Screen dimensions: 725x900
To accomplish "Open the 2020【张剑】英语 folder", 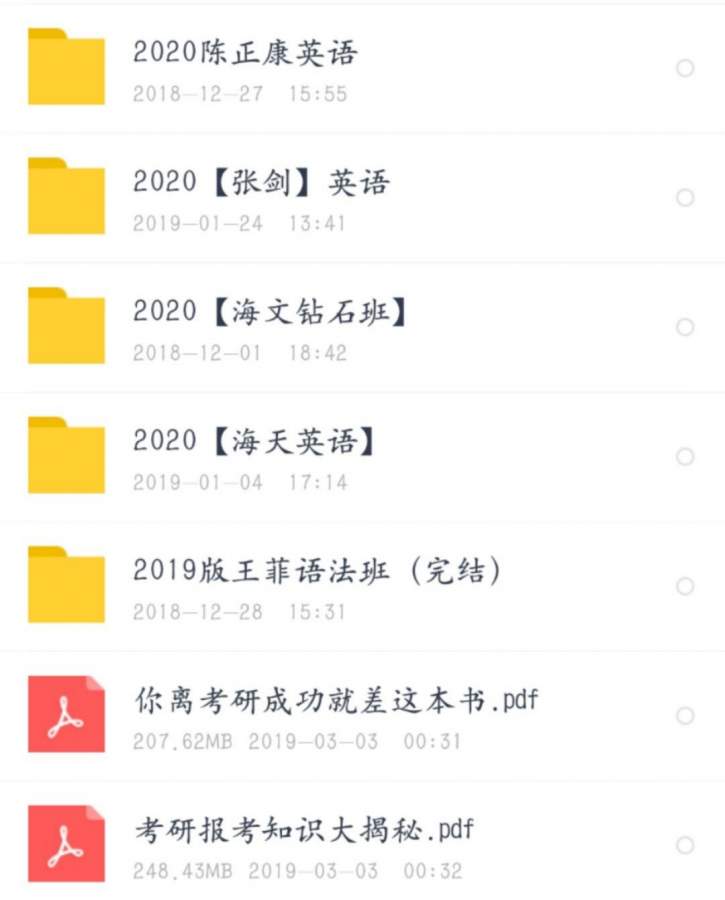I will (261, 183).
